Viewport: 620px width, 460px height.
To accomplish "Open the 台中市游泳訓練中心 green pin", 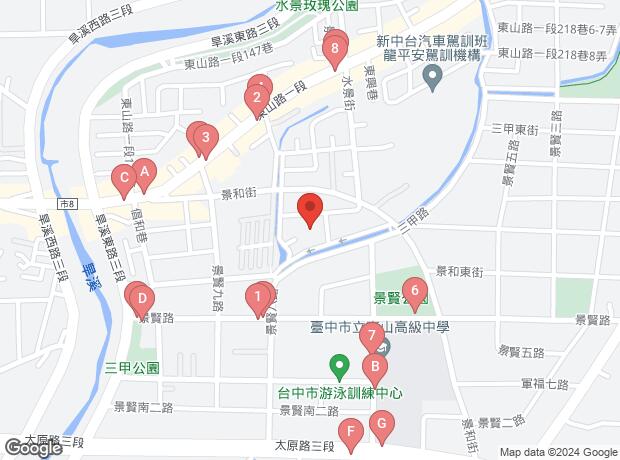I will (340, 366).
